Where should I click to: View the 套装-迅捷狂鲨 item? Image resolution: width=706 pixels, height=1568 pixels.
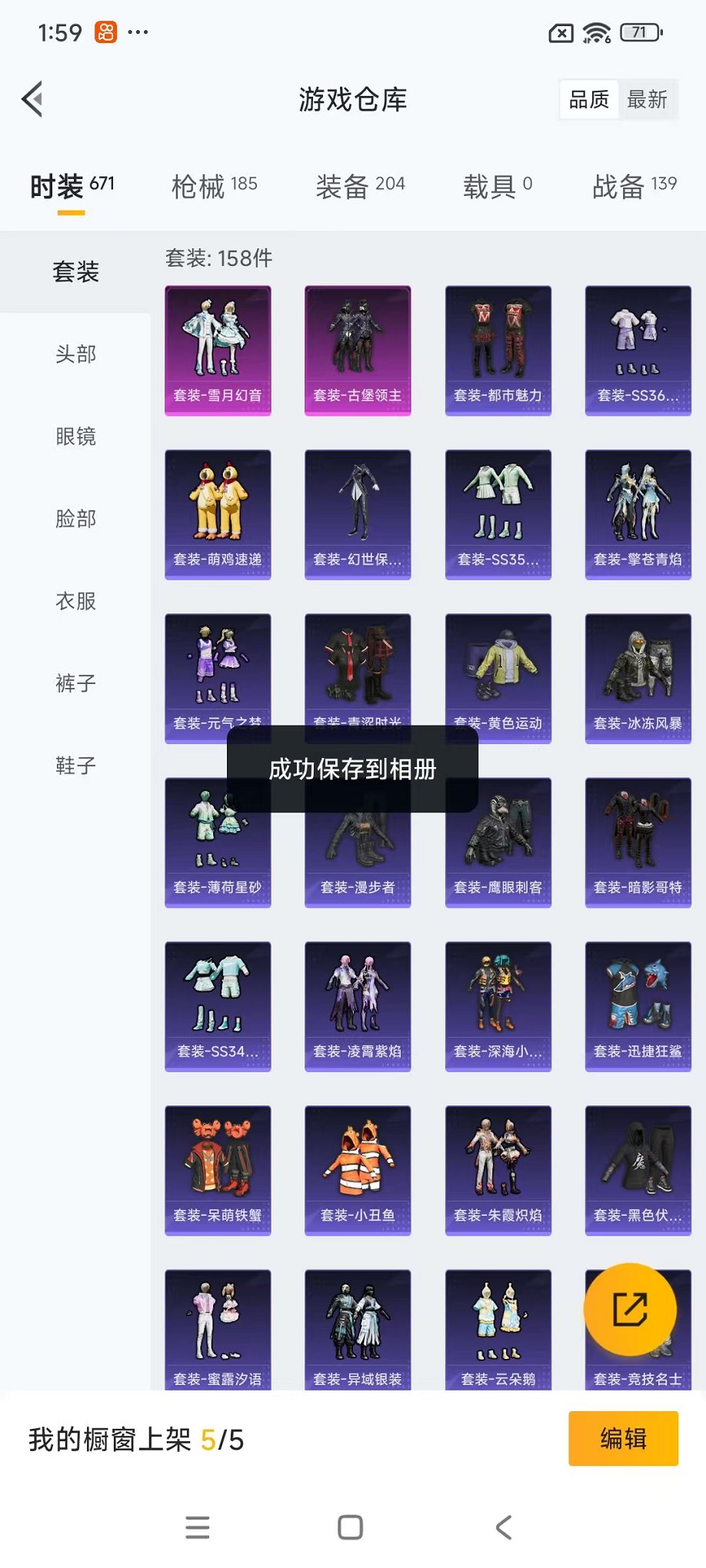coord(638,1006)
